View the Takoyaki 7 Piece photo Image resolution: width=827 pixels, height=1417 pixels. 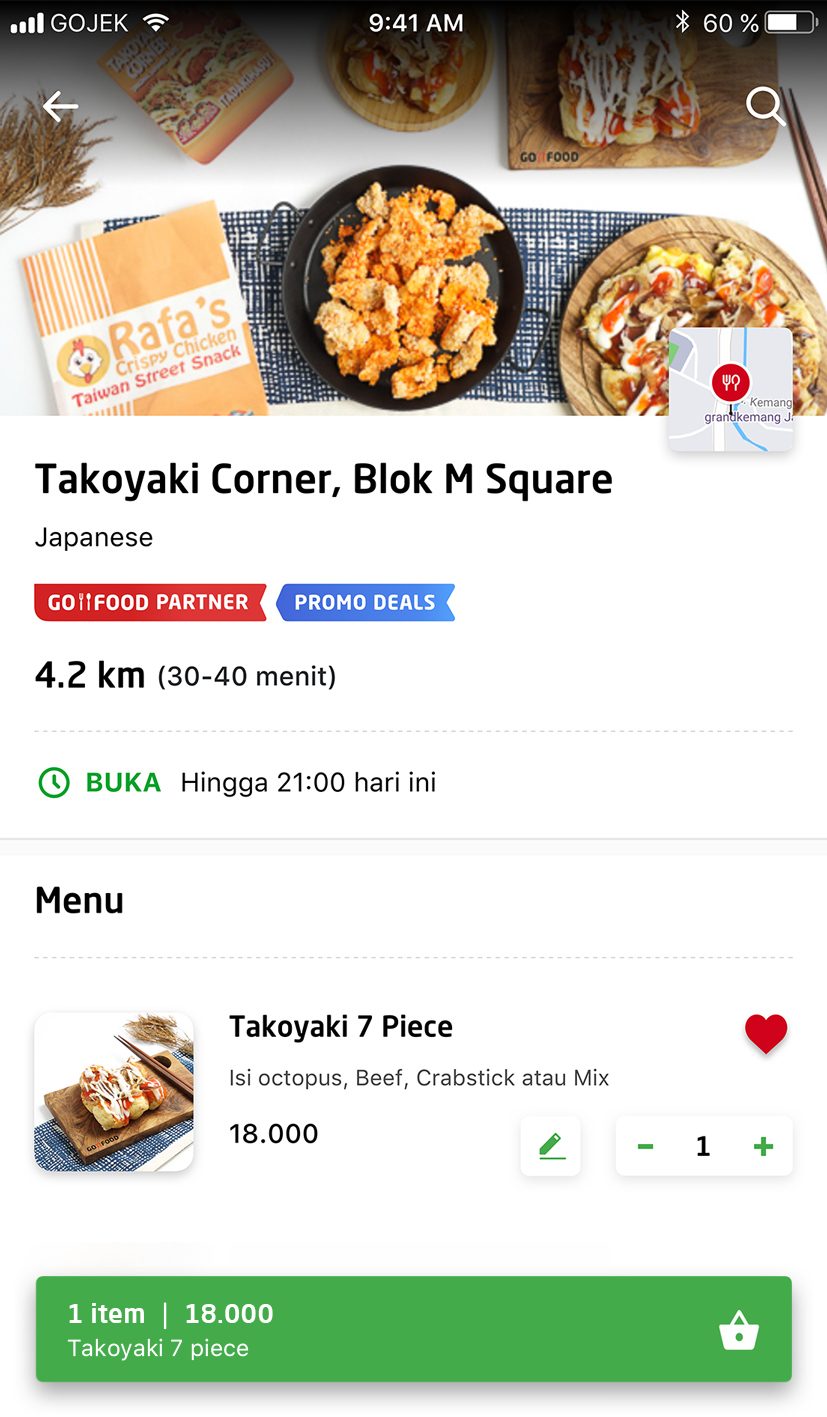tap(114, 1092)
